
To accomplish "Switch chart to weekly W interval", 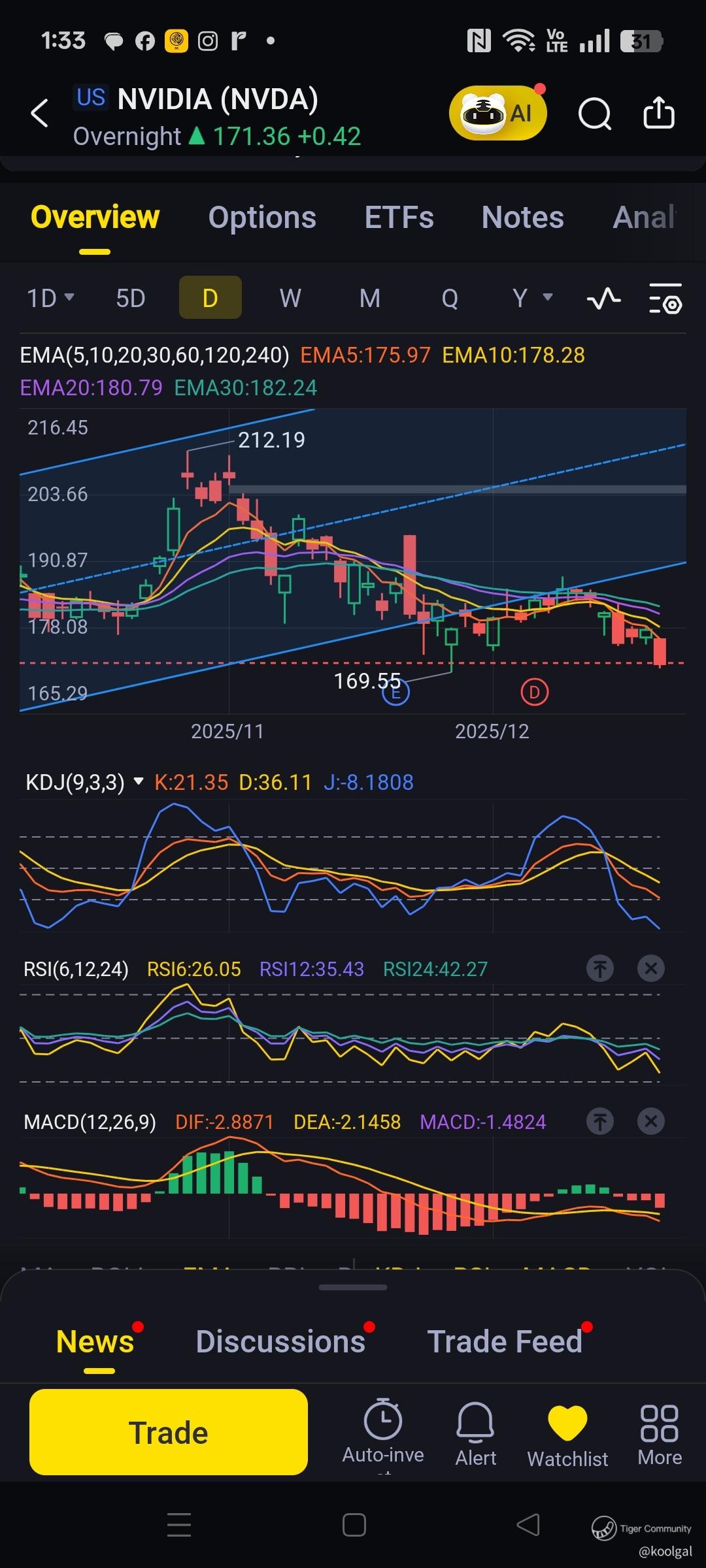I will [290, 299].
